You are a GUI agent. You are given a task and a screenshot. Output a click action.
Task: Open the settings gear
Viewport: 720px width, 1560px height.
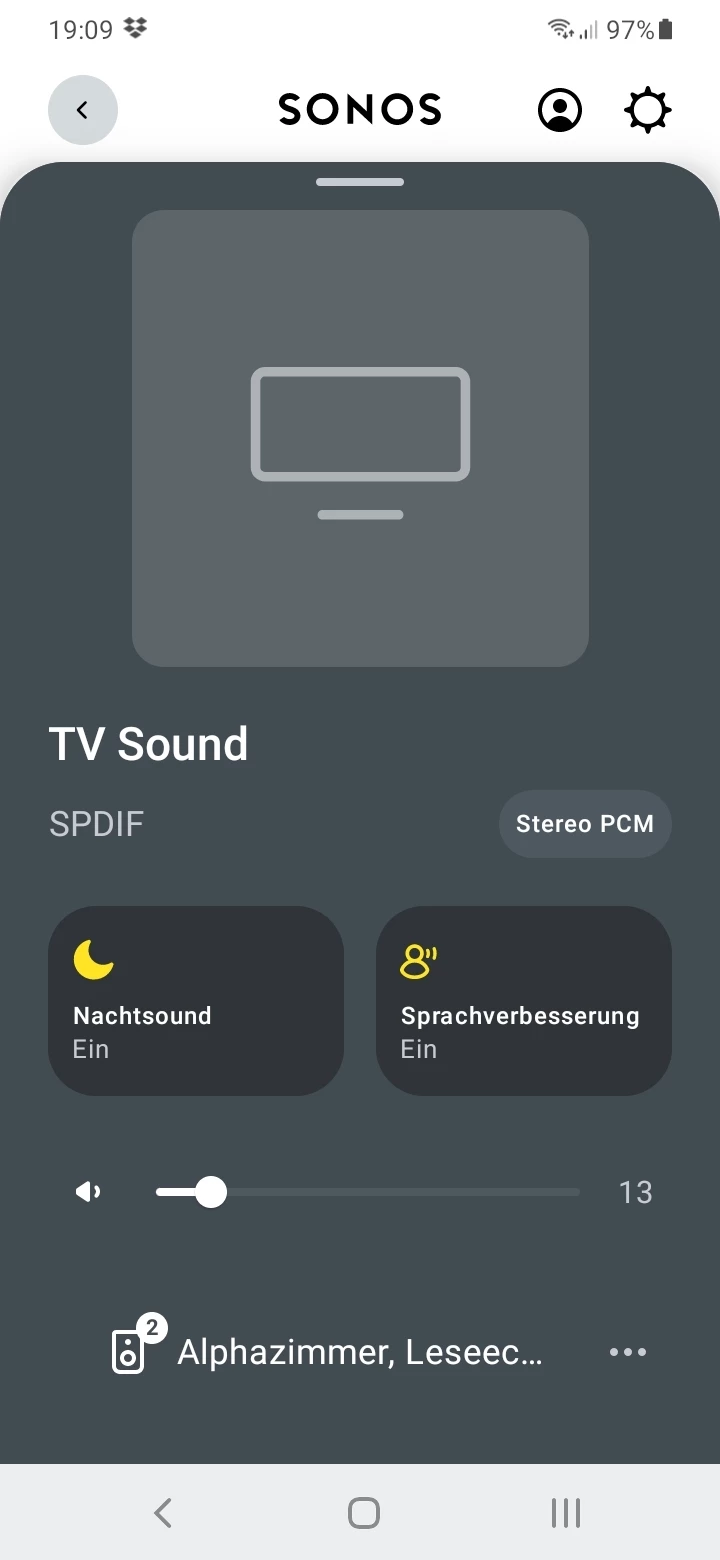pos(648,110)
